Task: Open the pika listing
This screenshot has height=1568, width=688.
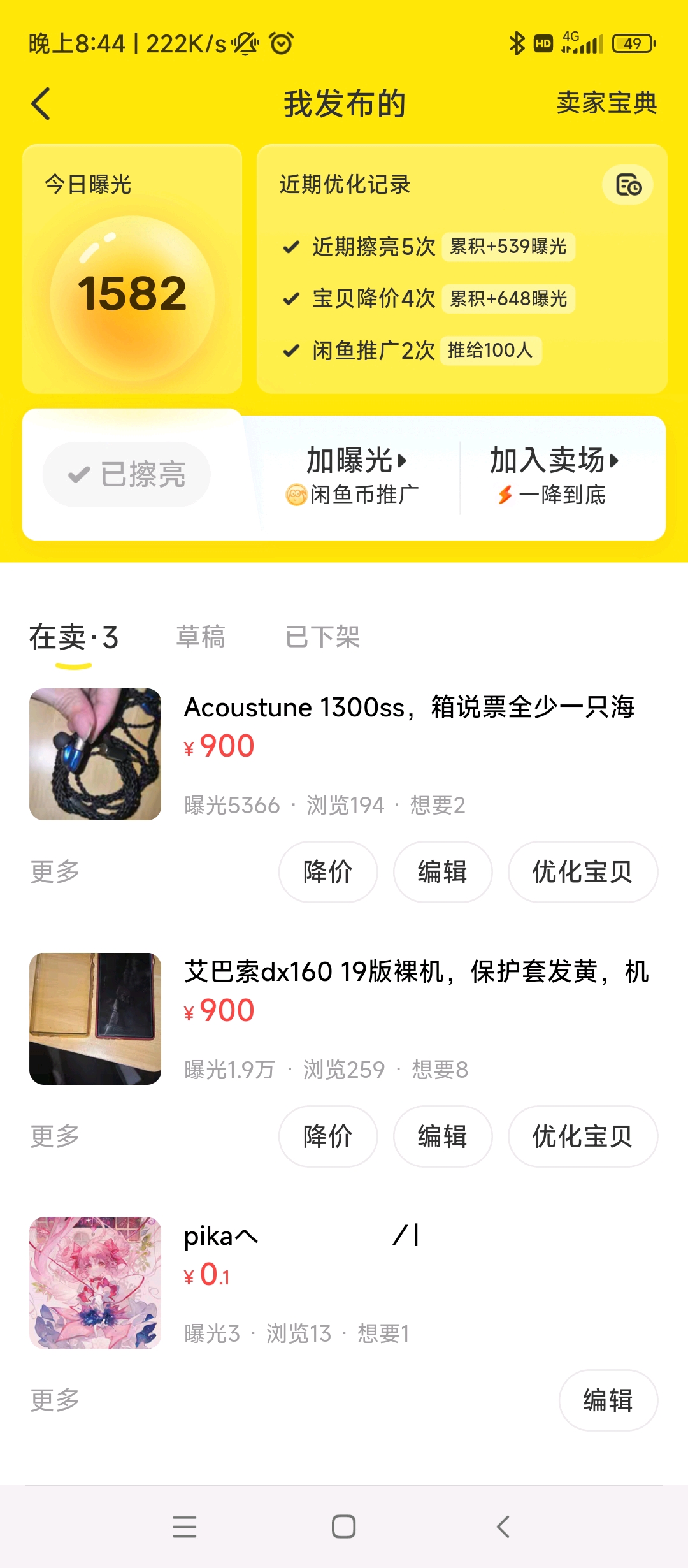Action: [x=344, y=1282]
